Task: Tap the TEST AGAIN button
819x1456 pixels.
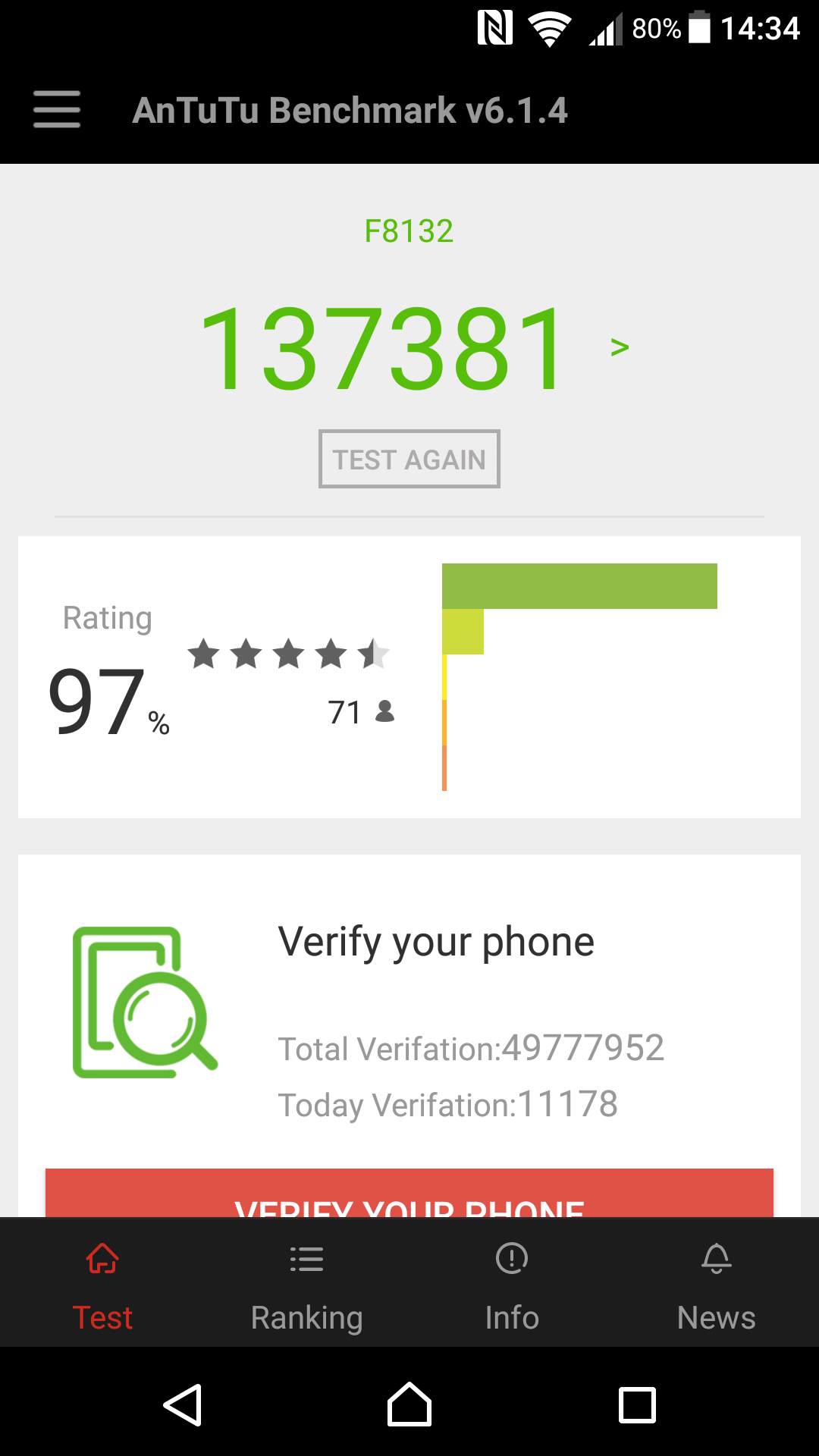Action: pyautogui.click(x=409, y=459)
